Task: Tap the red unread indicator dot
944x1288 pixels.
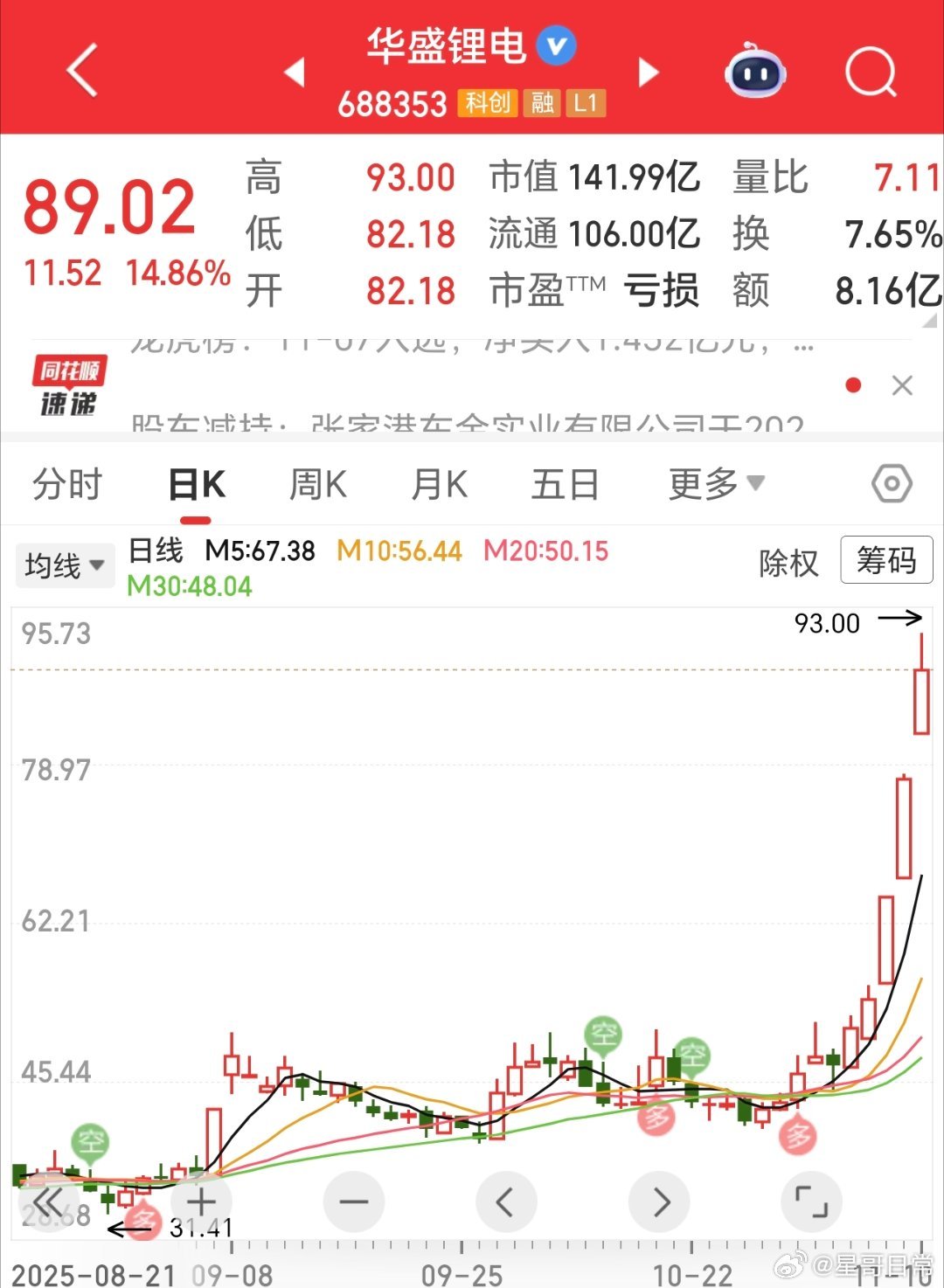Action: point(853,385)
